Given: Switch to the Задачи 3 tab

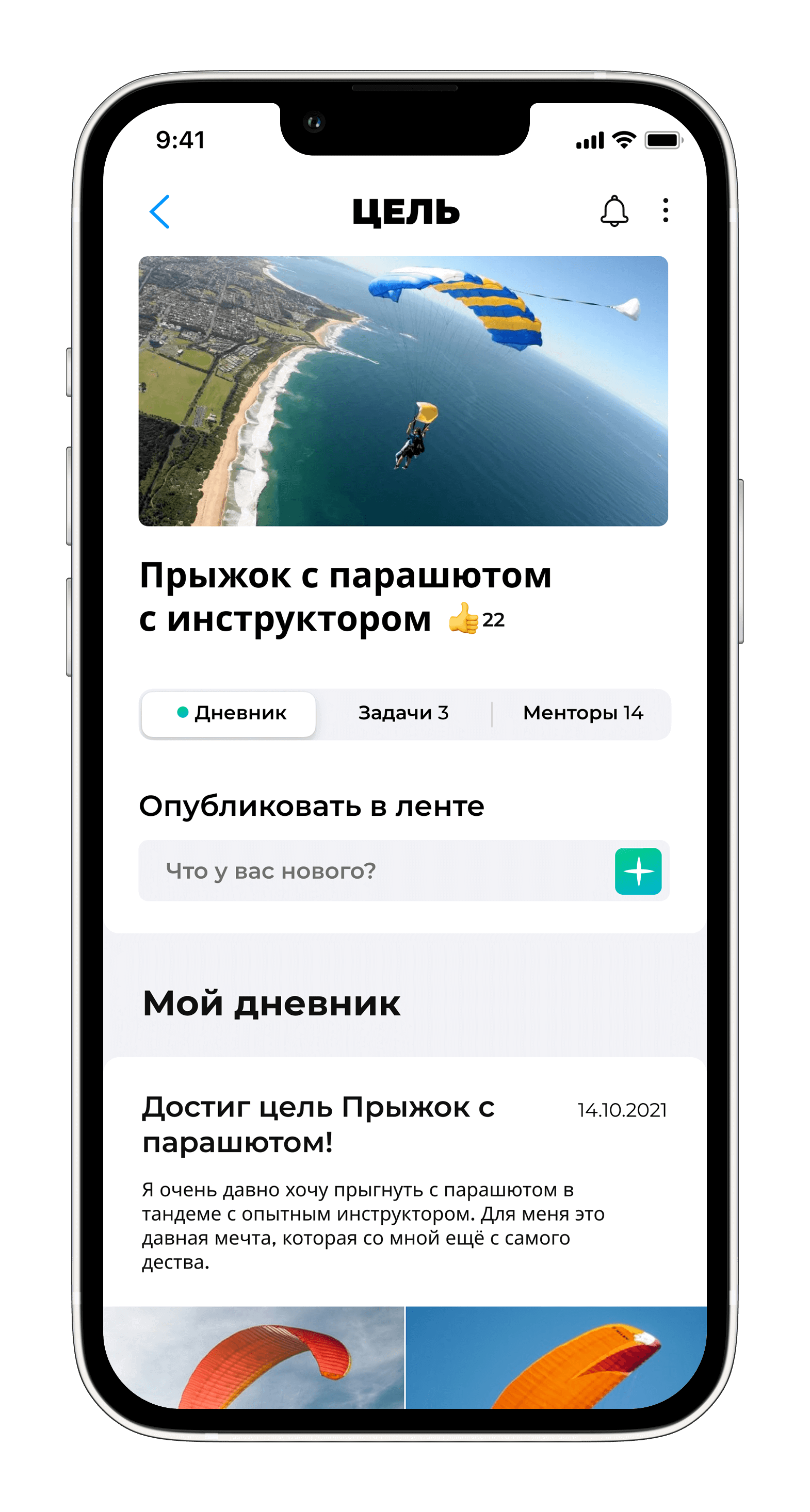Looking at the screenshot, I should pyautogui.click(x=403, y=713).
